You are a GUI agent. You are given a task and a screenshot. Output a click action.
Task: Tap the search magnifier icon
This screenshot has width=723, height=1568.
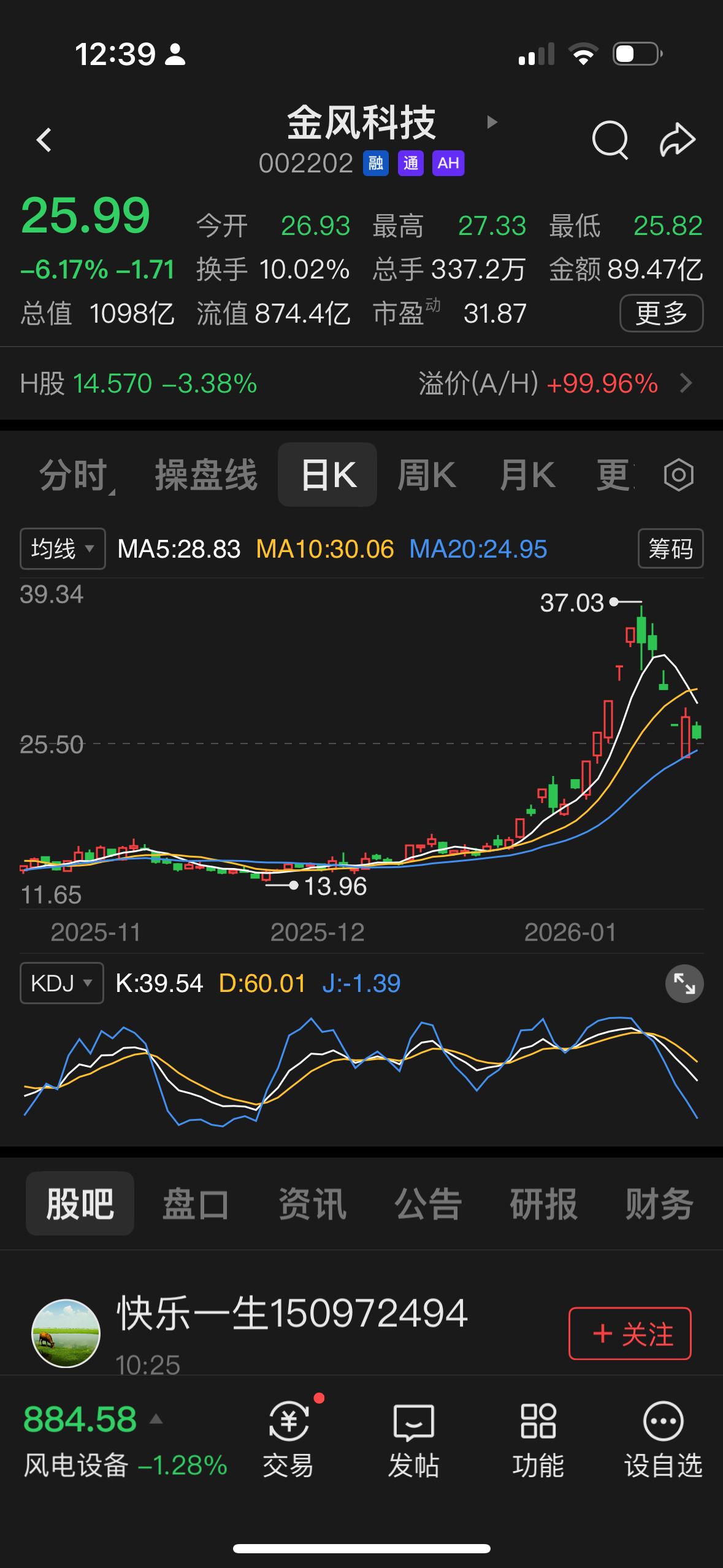pyautogui.click(x=610, y=140)
